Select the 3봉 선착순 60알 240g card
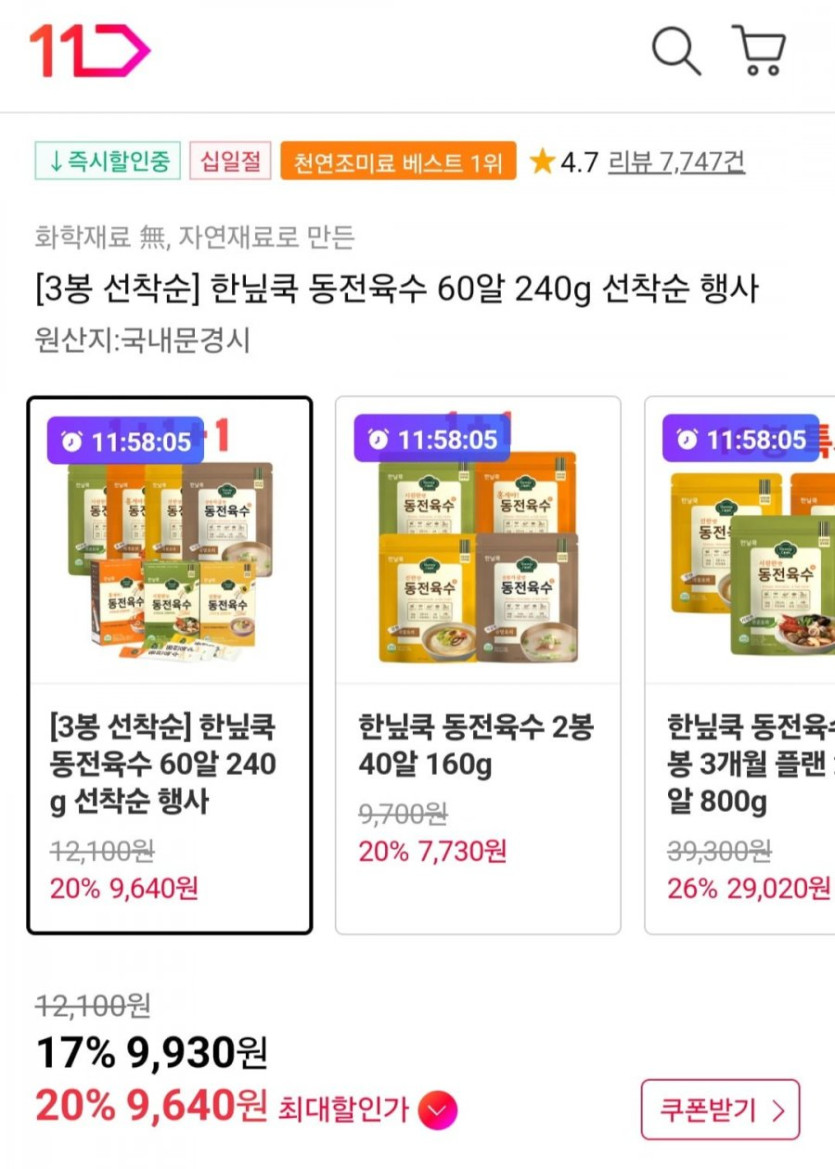The width and height of the screenshot is (835, 1169). [x=170, y=665]
